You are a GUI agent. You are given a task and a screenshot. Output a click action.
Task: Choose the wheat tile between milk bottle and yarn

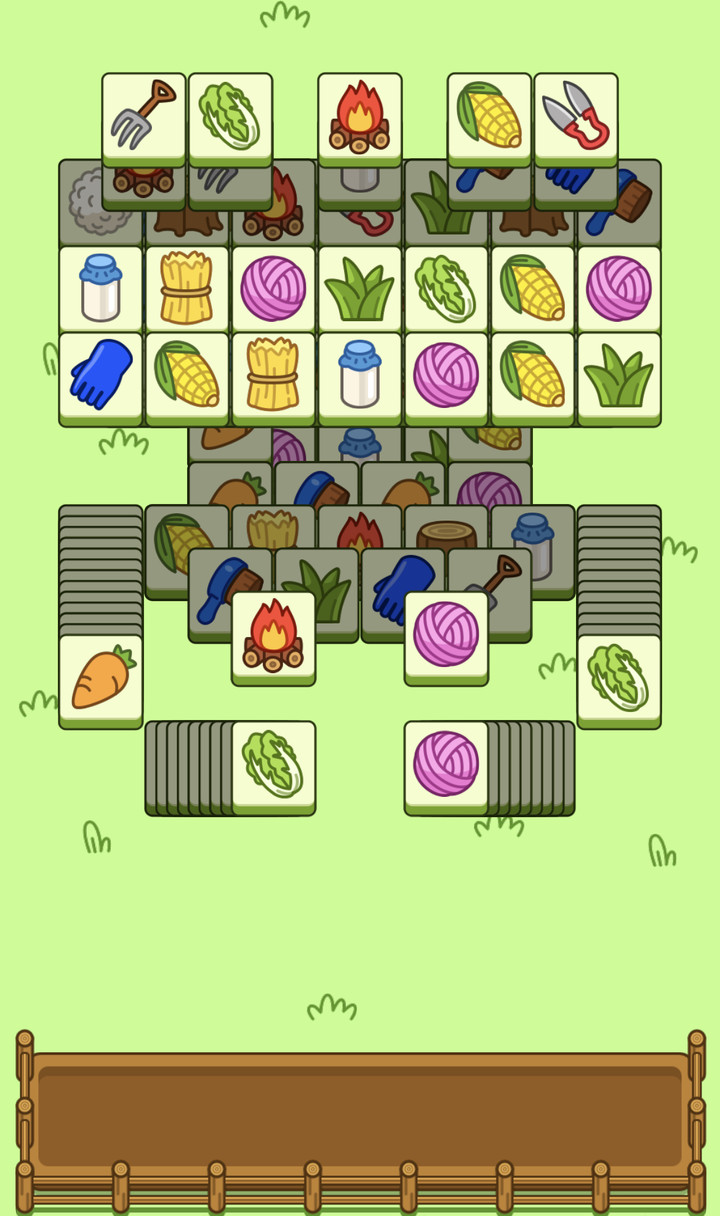pos(187,291)
